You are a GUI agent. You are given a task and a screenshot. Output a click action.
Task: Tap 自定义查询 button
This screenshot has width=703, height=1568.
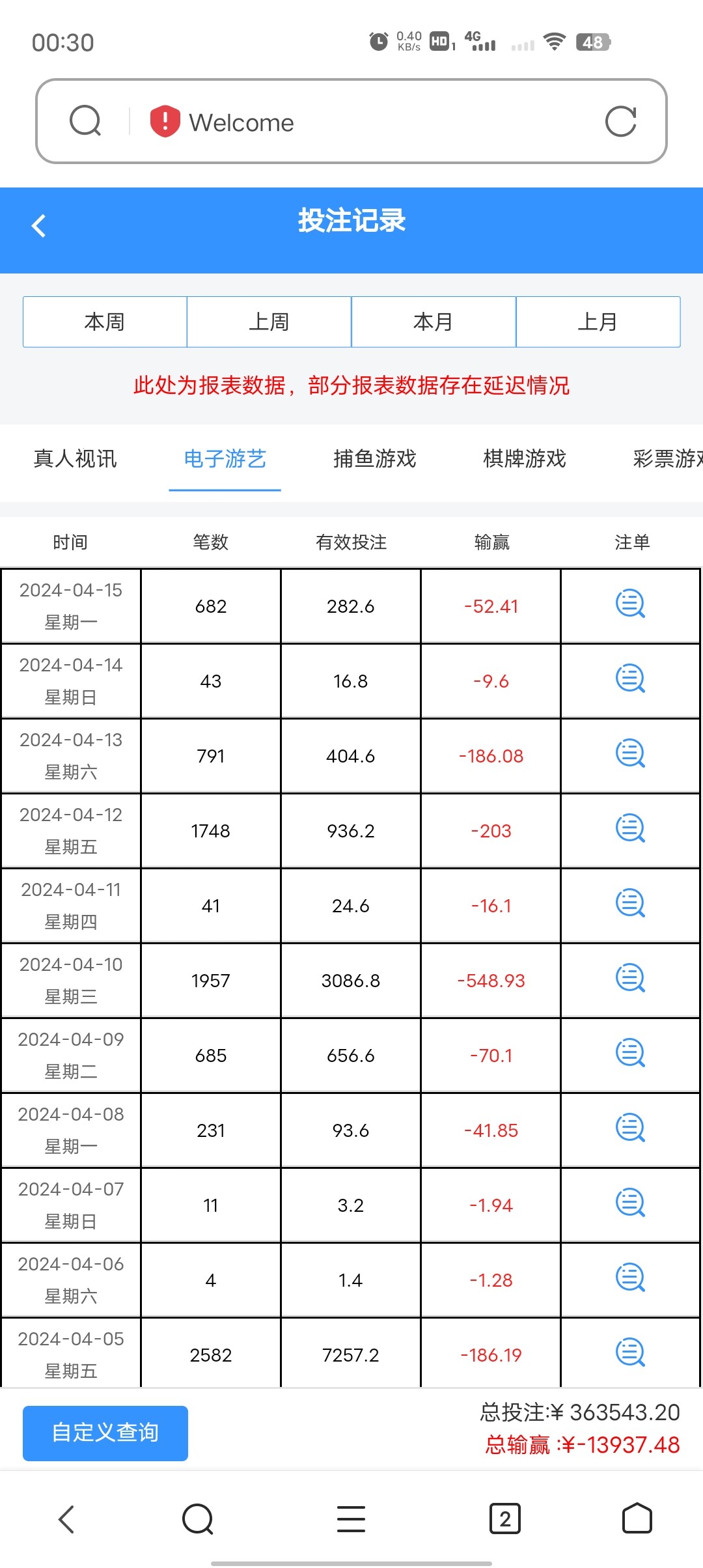point(105,1433)
